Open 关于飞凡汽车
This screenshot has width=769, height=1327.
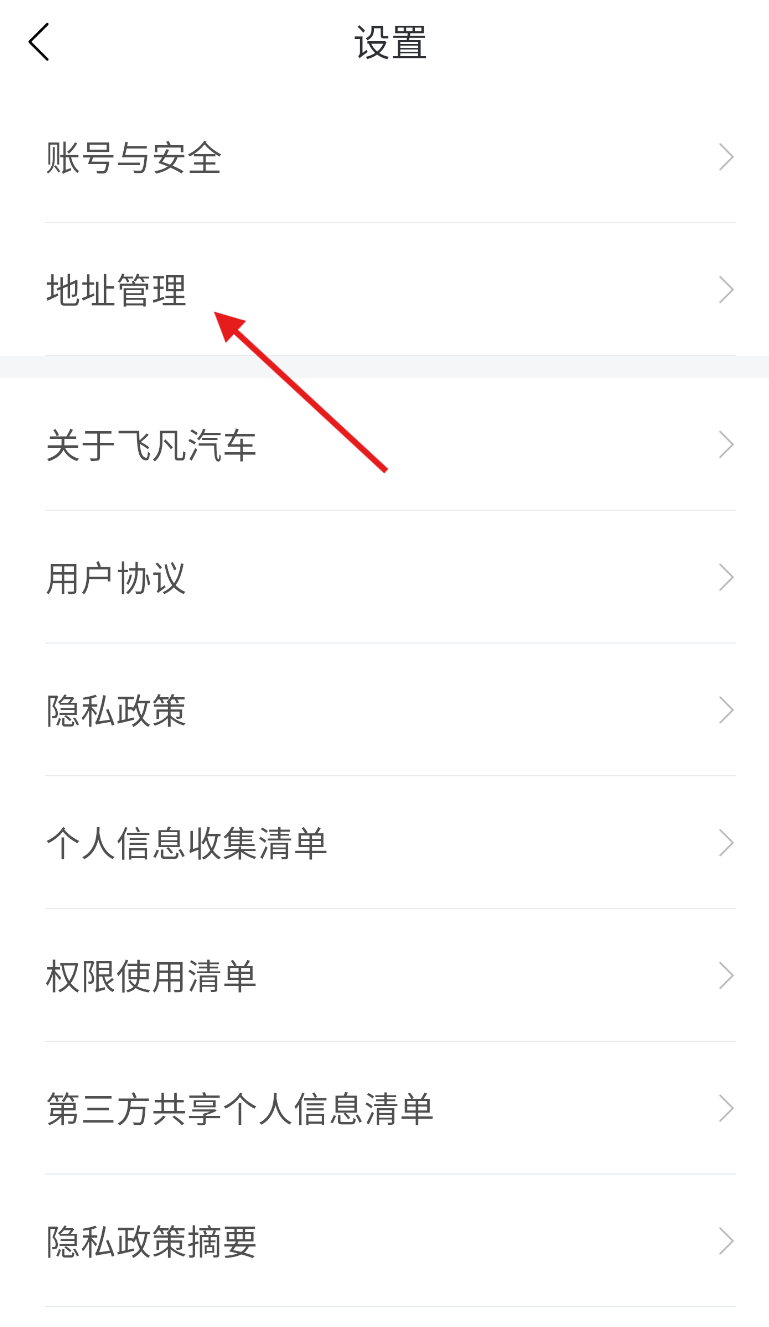384,445
